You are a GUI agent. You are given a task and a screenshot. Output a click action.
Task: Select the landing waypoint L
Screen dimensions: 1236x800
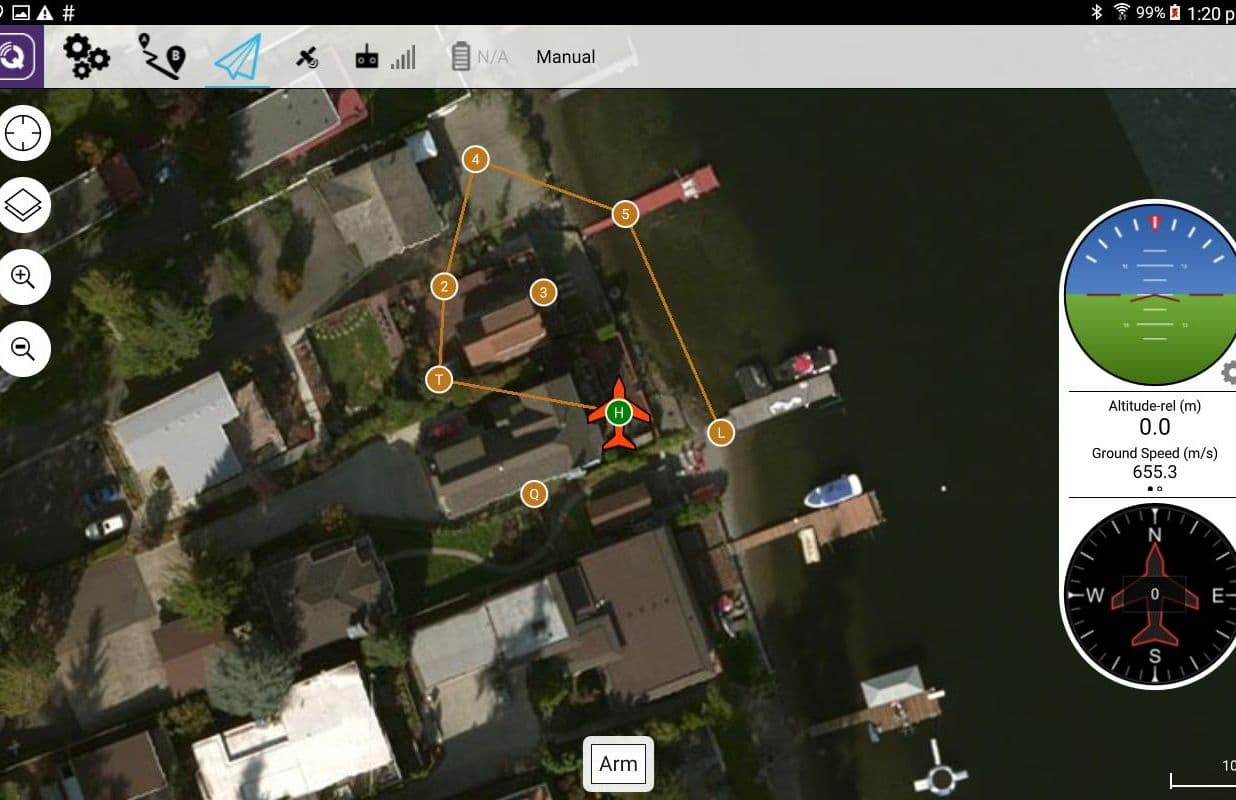click(x=720, y=433)
